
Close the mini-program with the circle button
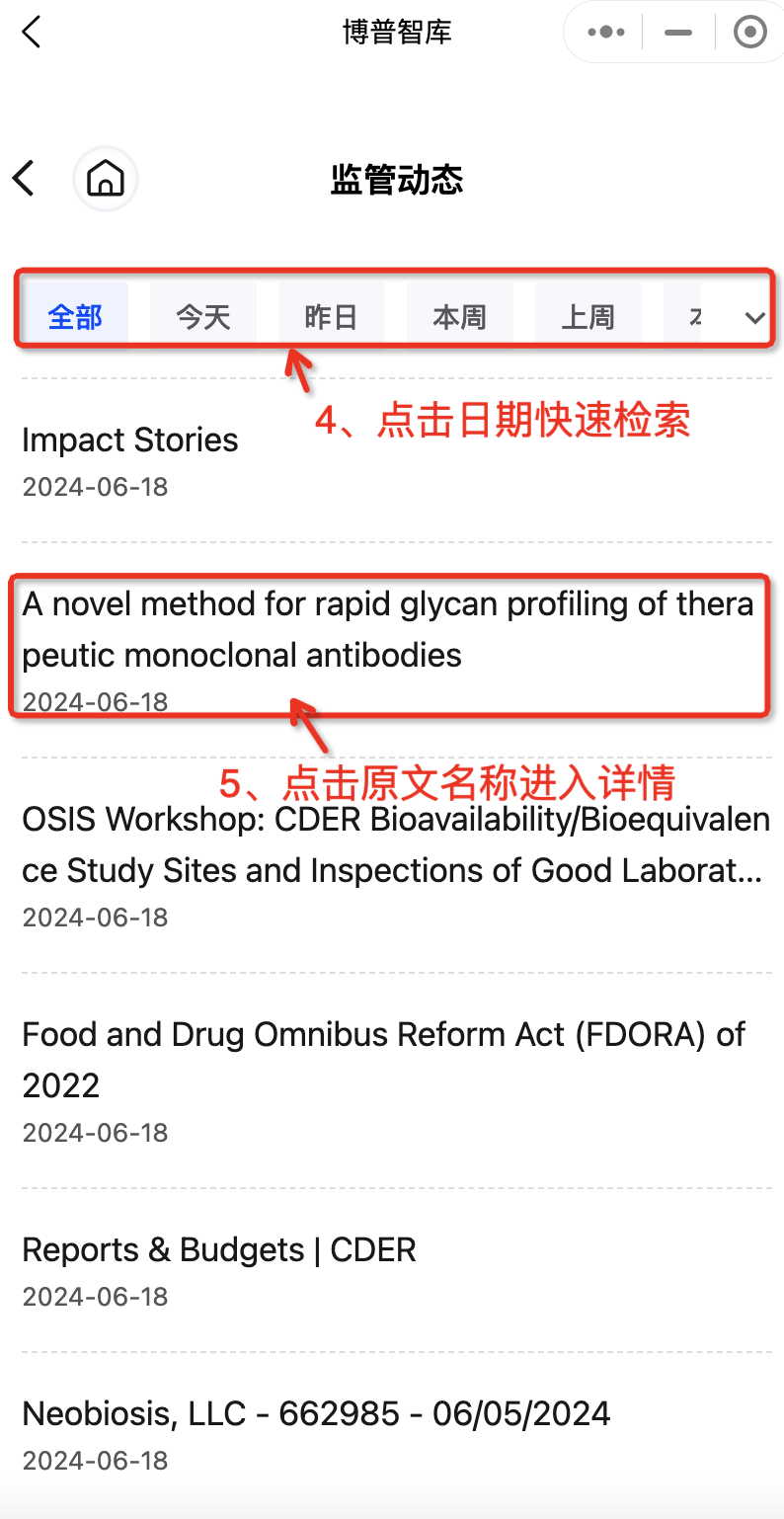(x=750, y=33)
